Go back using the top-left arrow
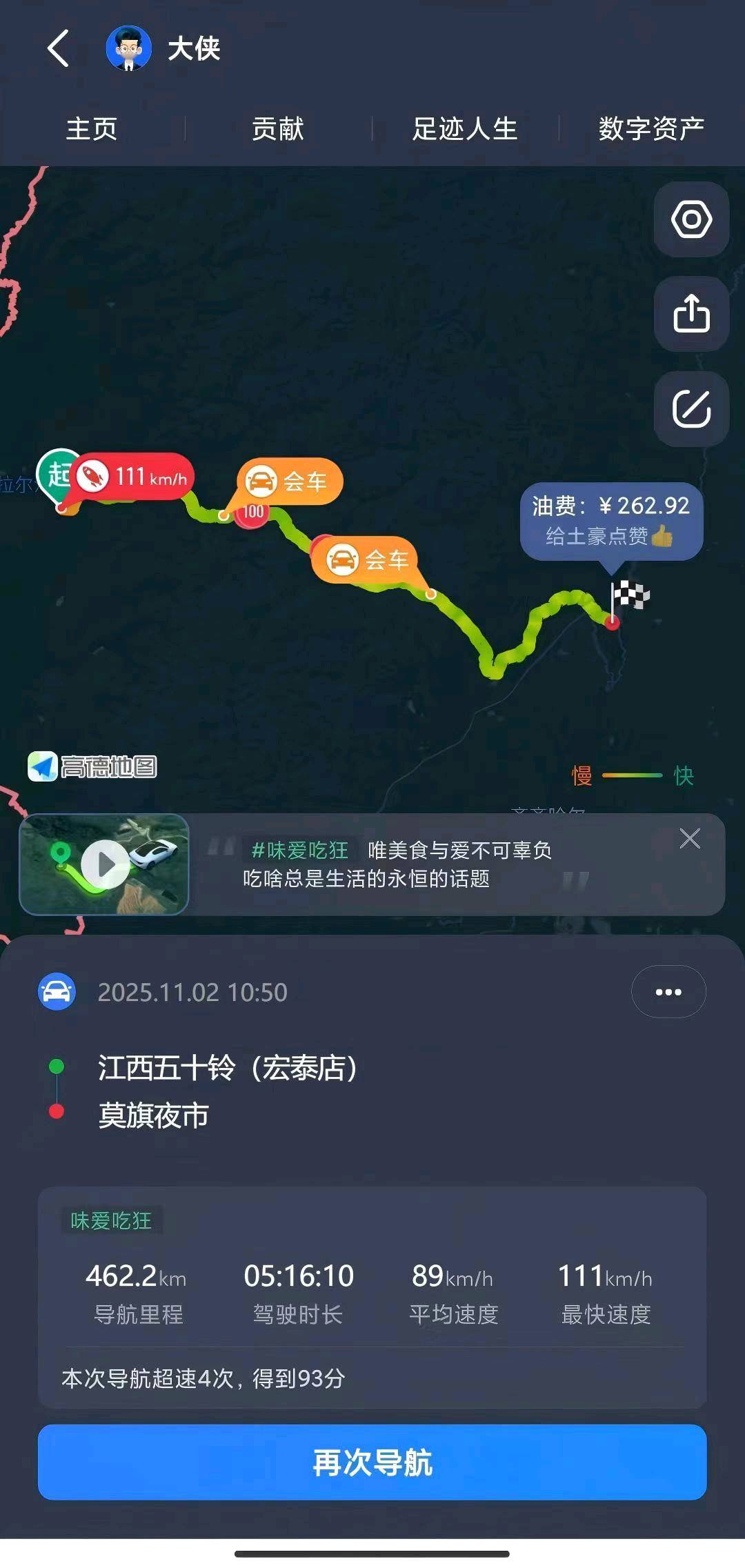Viewport: 745px width, 1568px height. pos(59,48)
